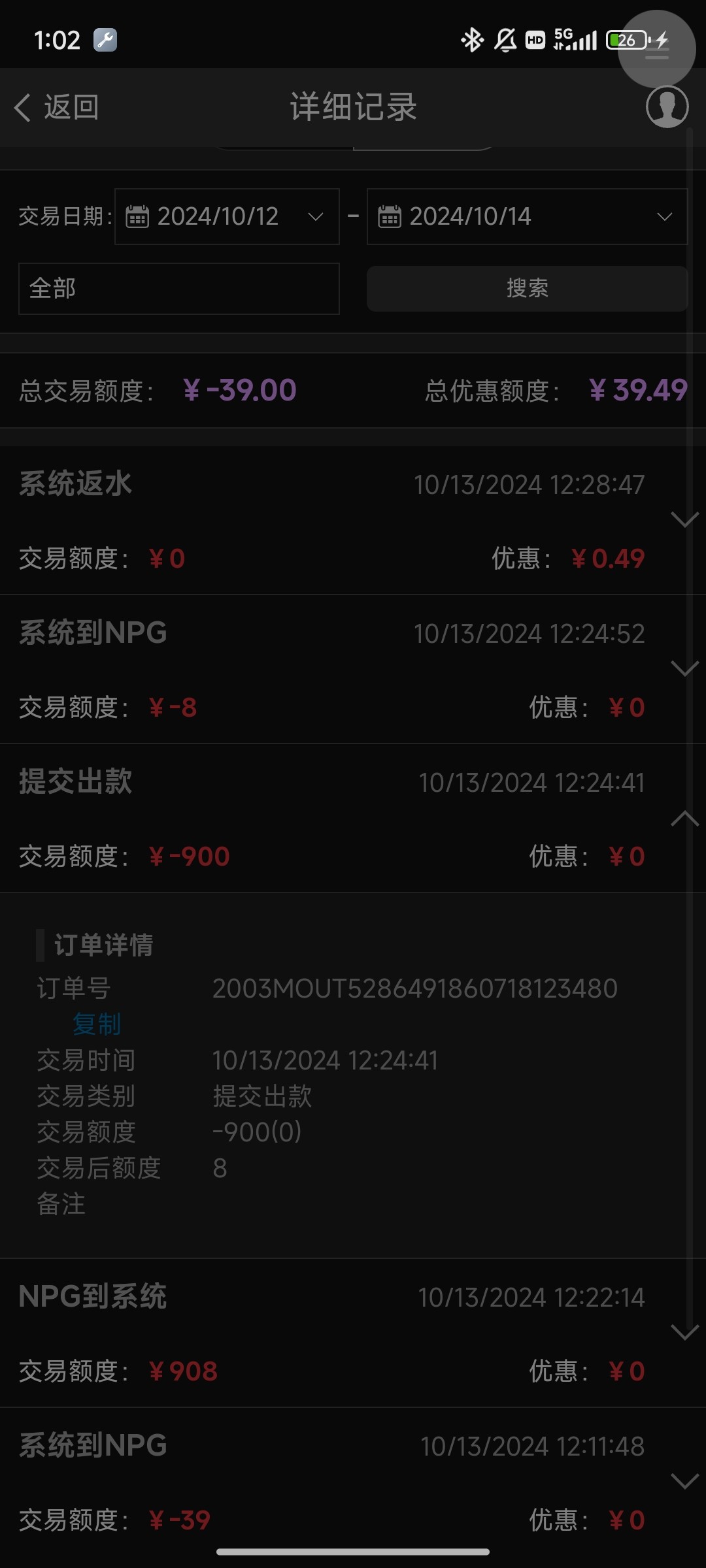Collapse the 提交出款 record details
Screen dimensions: 706x1568
point(684,819)
